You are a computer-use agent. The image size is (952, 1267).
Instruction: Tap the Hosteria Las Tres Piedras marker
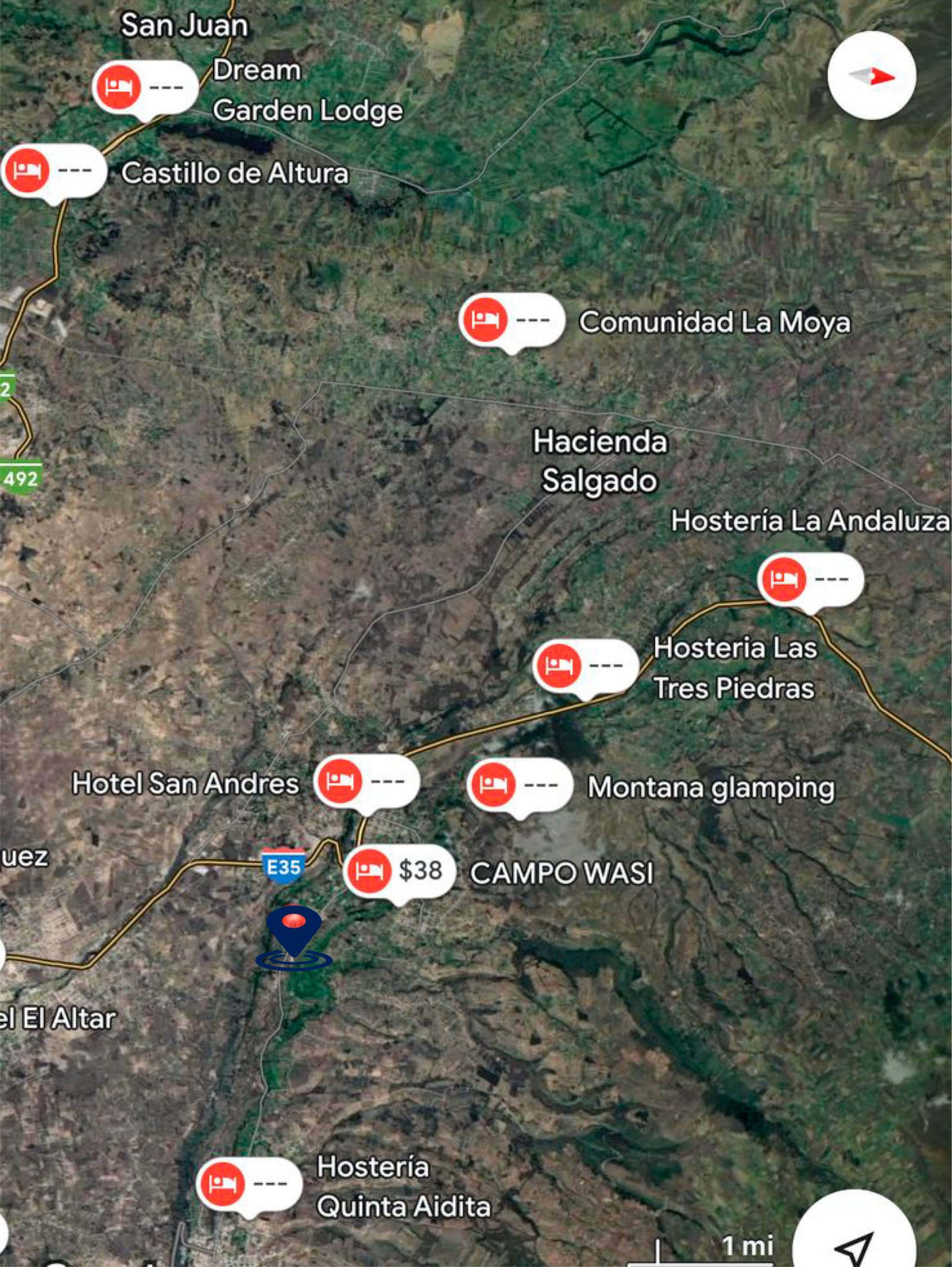(x=585, y=665)
